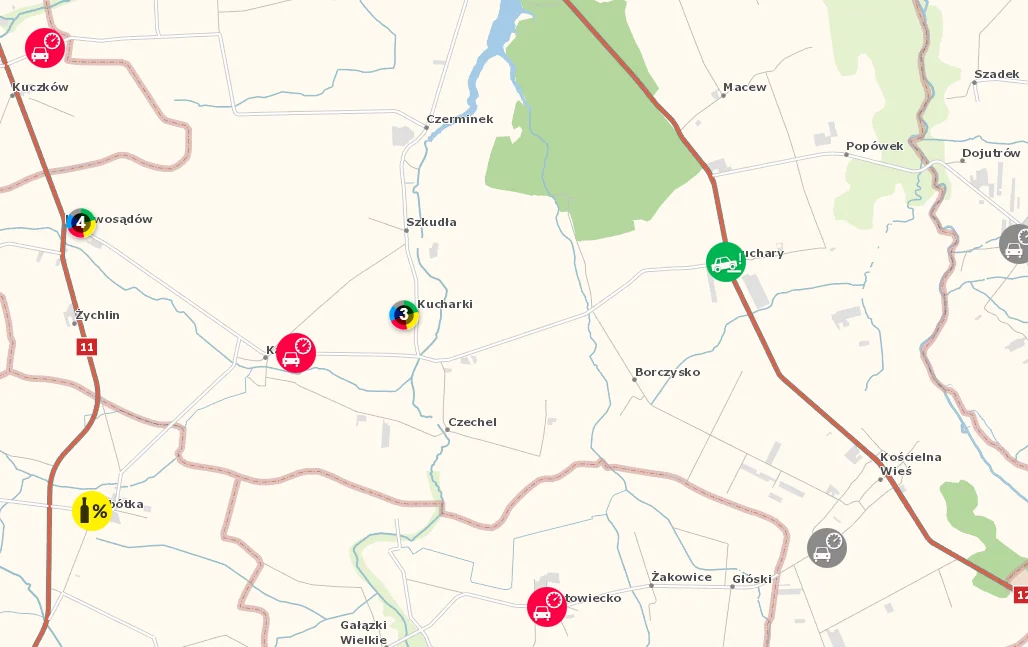Tap the yellow alcohol marker near Sobótka
The width and height of the screenshot is (1028, 647).
[92, 511]
